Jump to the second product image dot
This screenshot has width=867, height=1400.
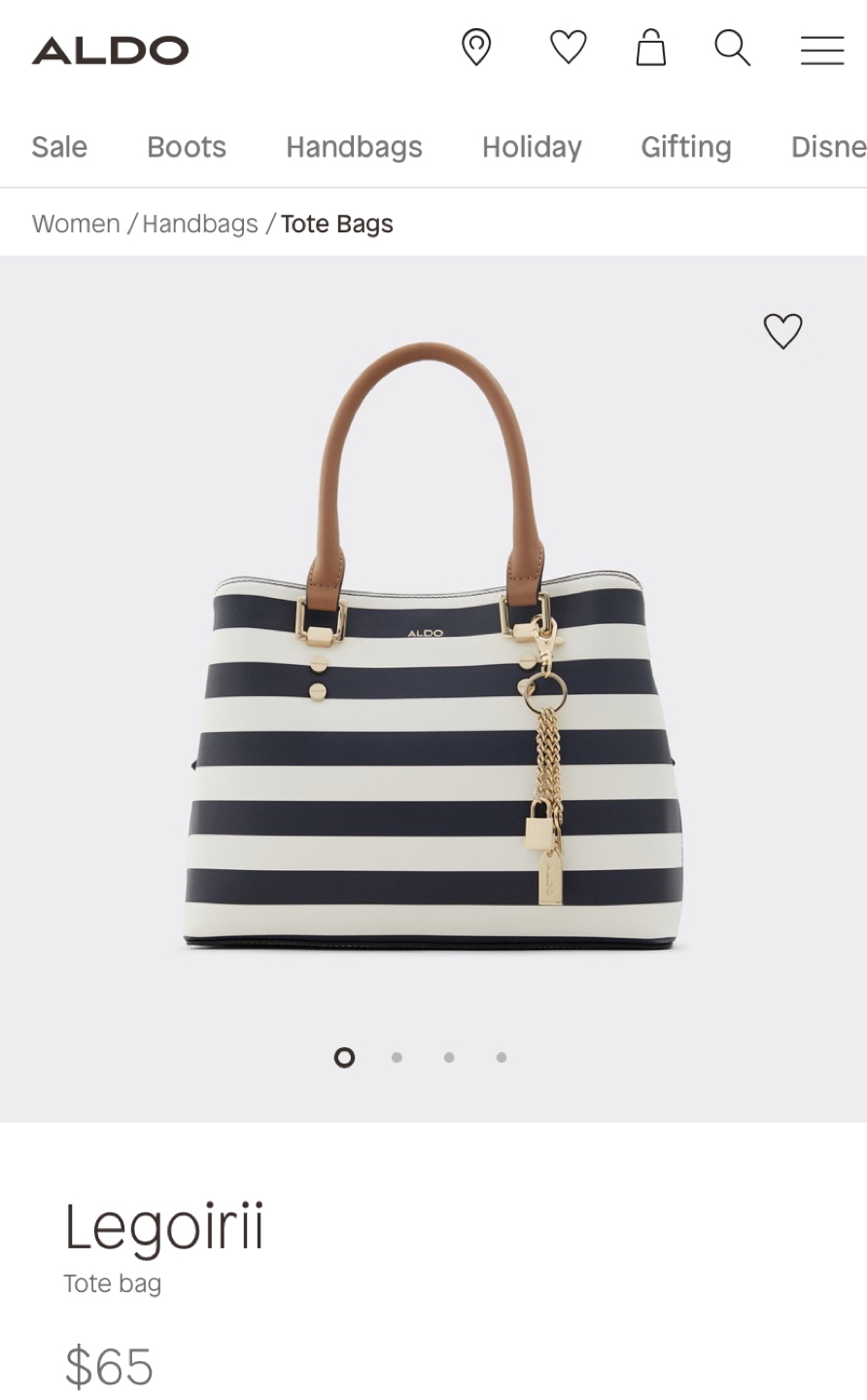[397, 1058]
